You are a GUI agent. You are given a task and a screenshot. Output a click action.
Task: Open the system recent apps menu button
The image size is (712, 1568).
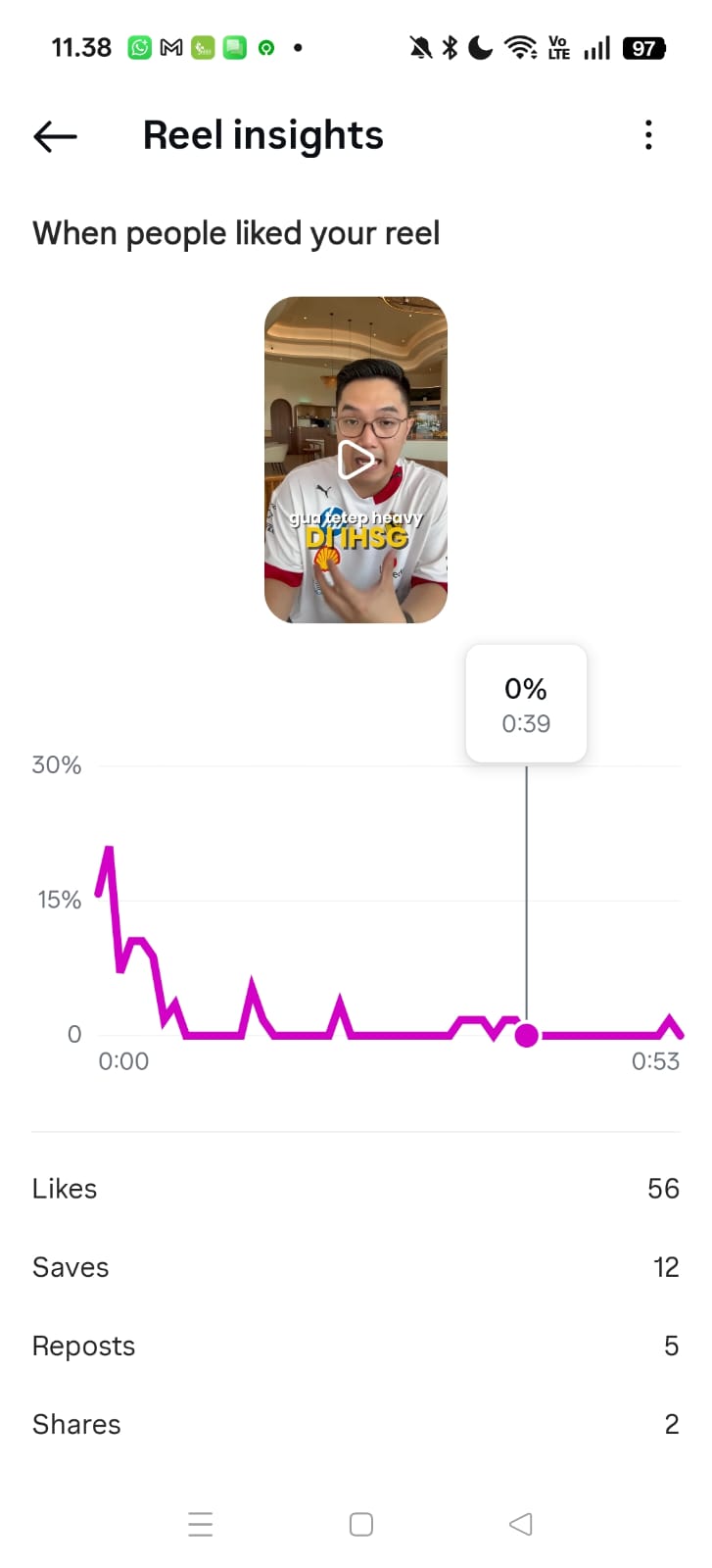[x=200, y=1524]
